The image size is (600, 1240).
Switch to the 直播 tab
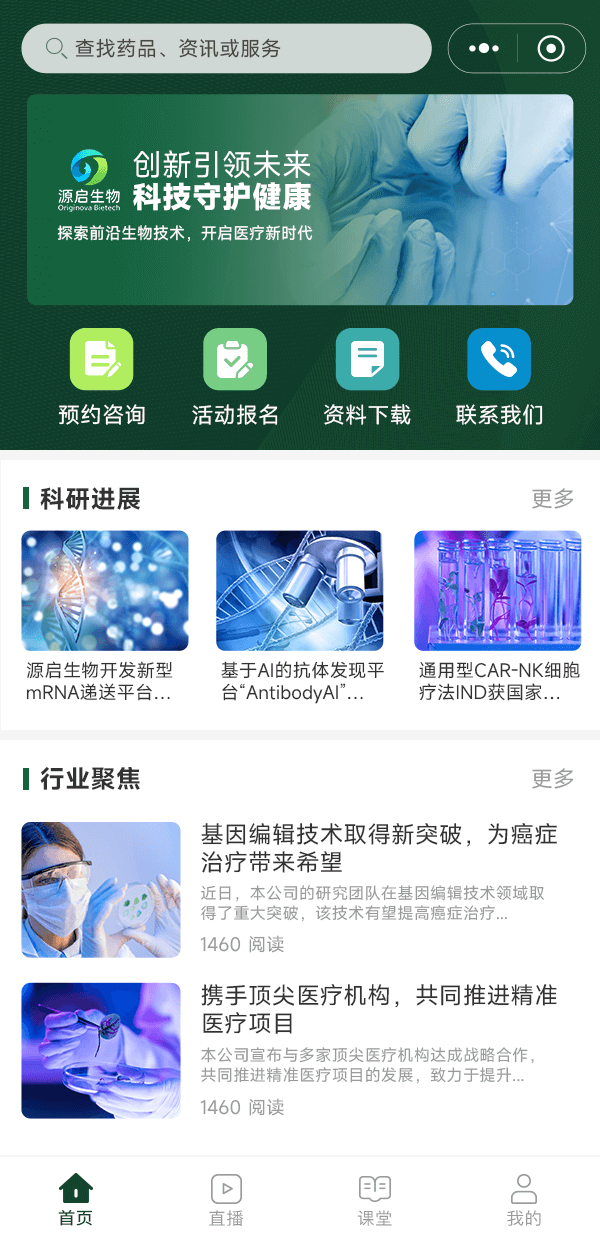coord(226,1199)
